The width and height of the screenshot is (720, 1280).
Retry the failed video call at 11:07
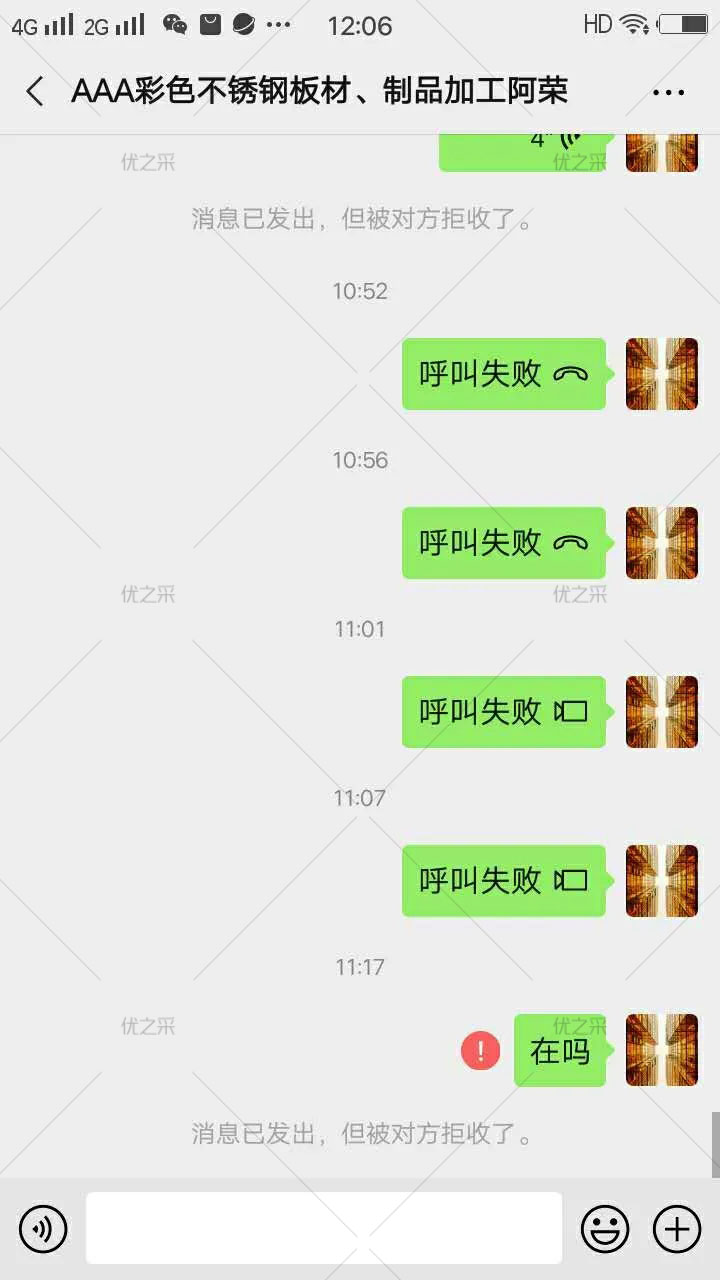[503, 881]
